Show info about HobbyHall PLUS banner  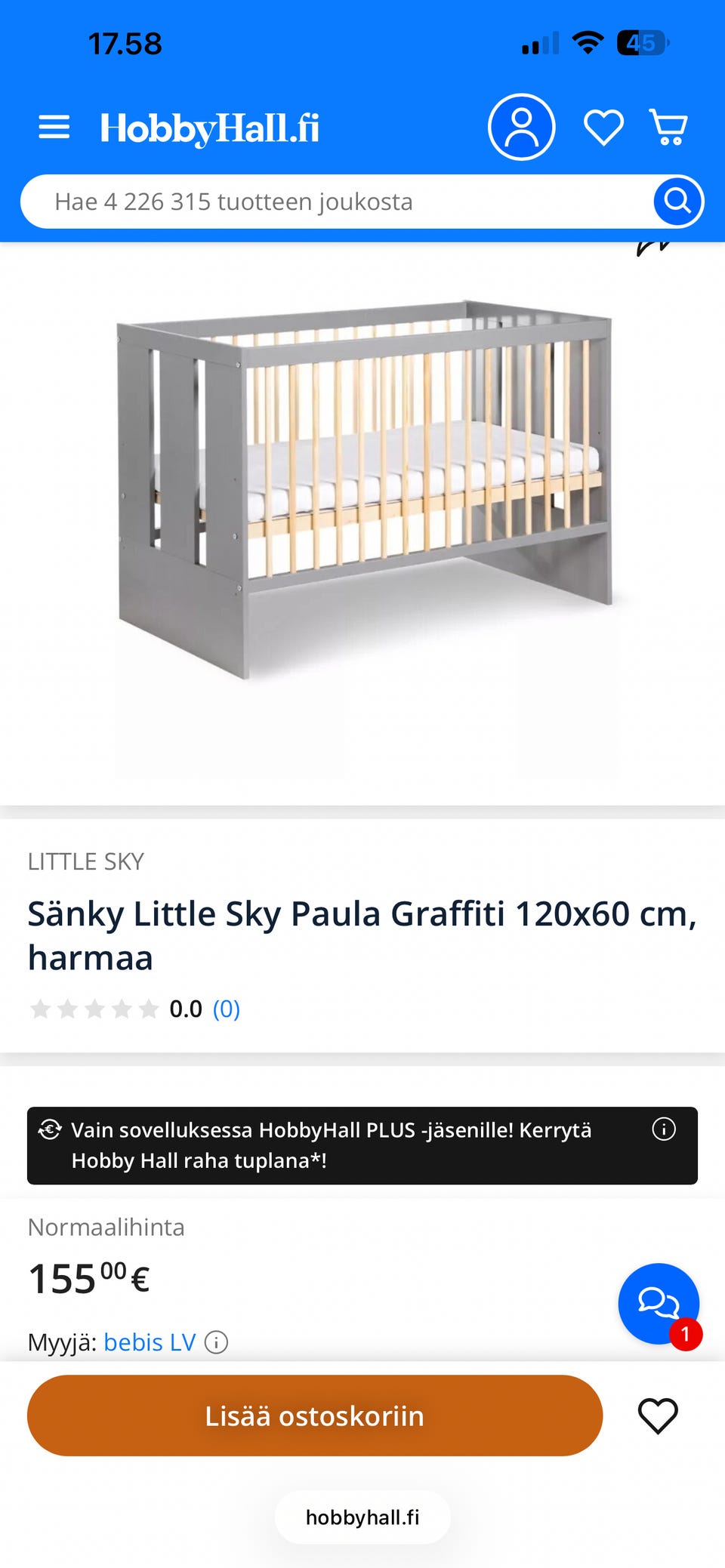tap(664, 1129)
